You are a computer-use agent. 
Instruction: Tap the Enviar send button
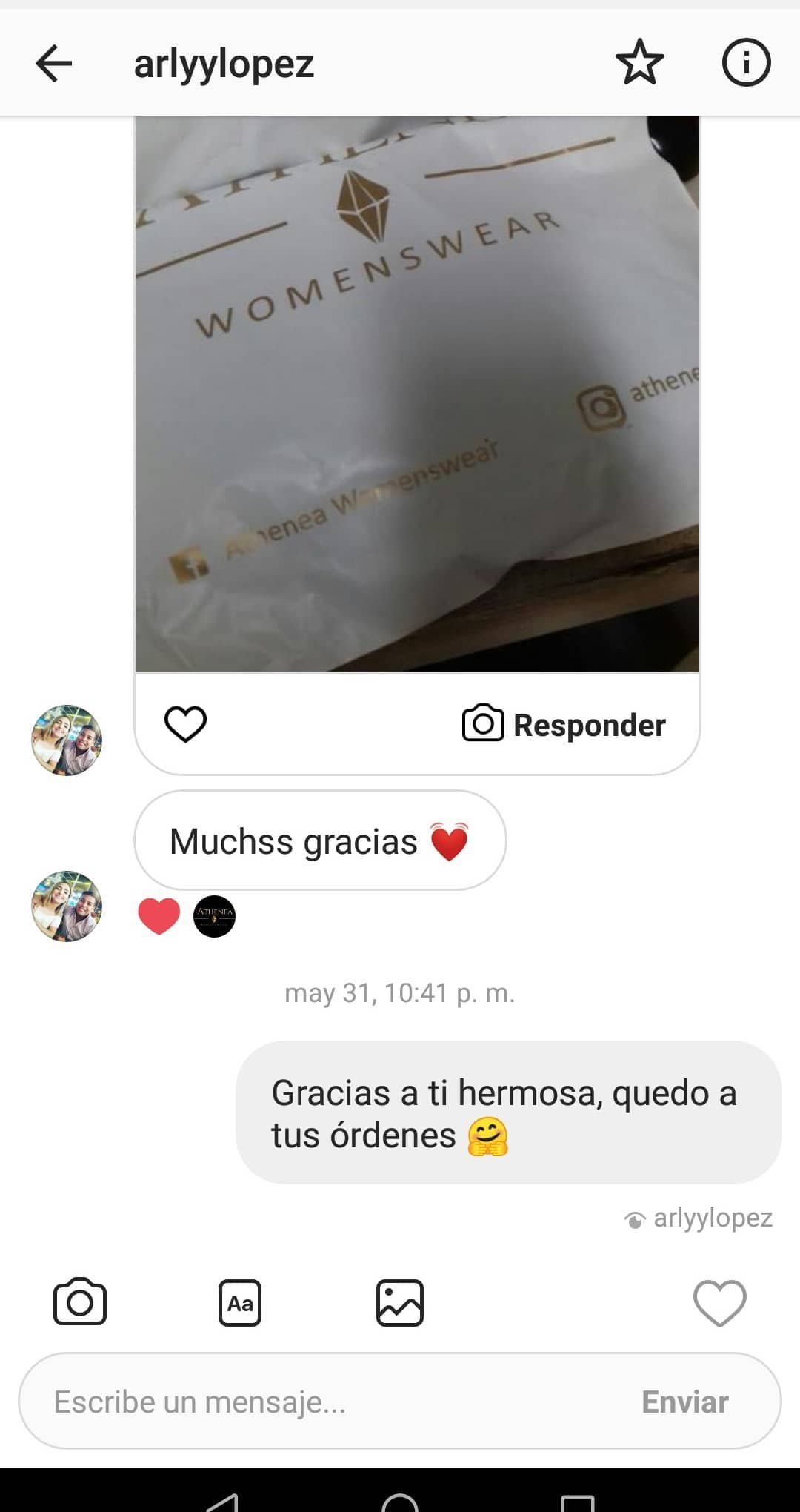pos(685,1402)
